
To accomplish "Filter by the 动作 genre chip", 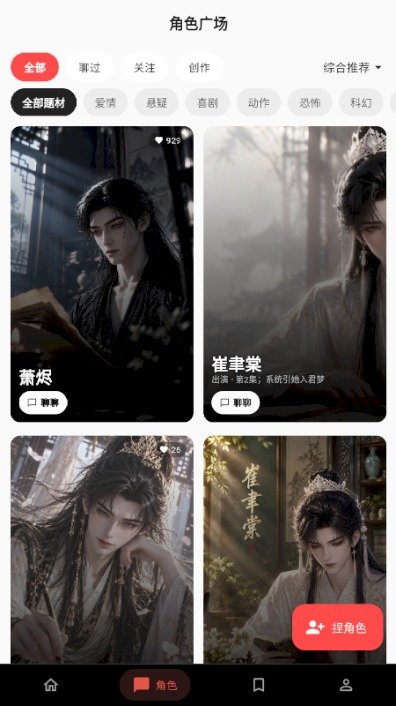I will [x=259, y=103].
